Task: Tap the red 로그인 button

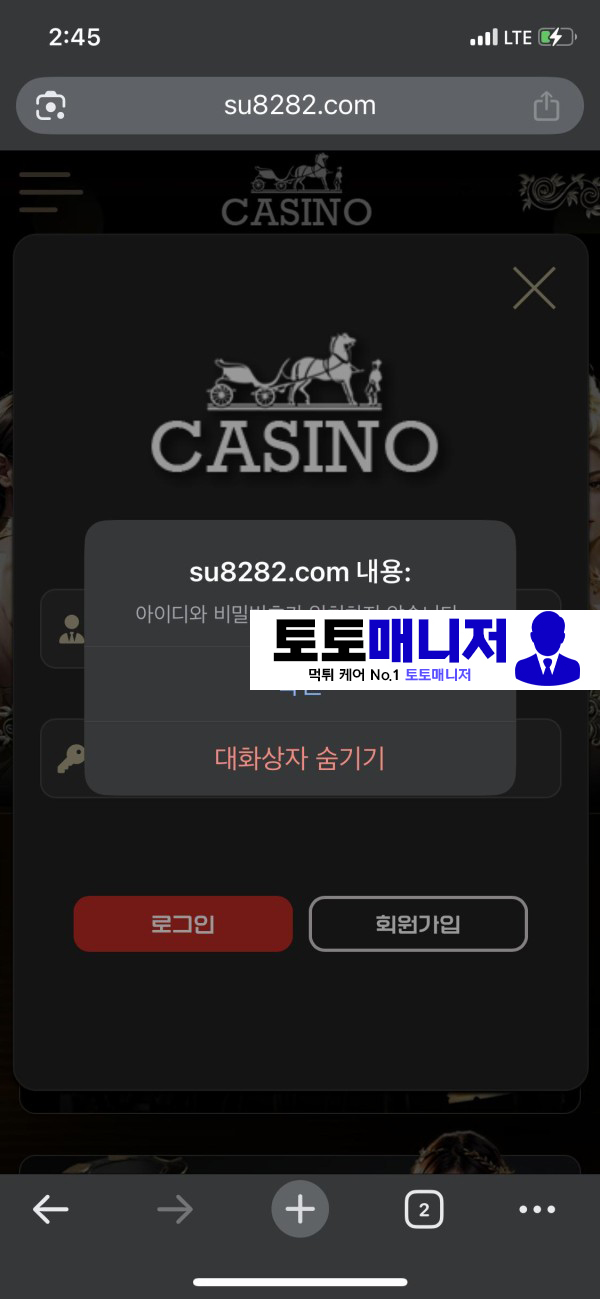Action: pyautogui.click(x=183, y=923)
